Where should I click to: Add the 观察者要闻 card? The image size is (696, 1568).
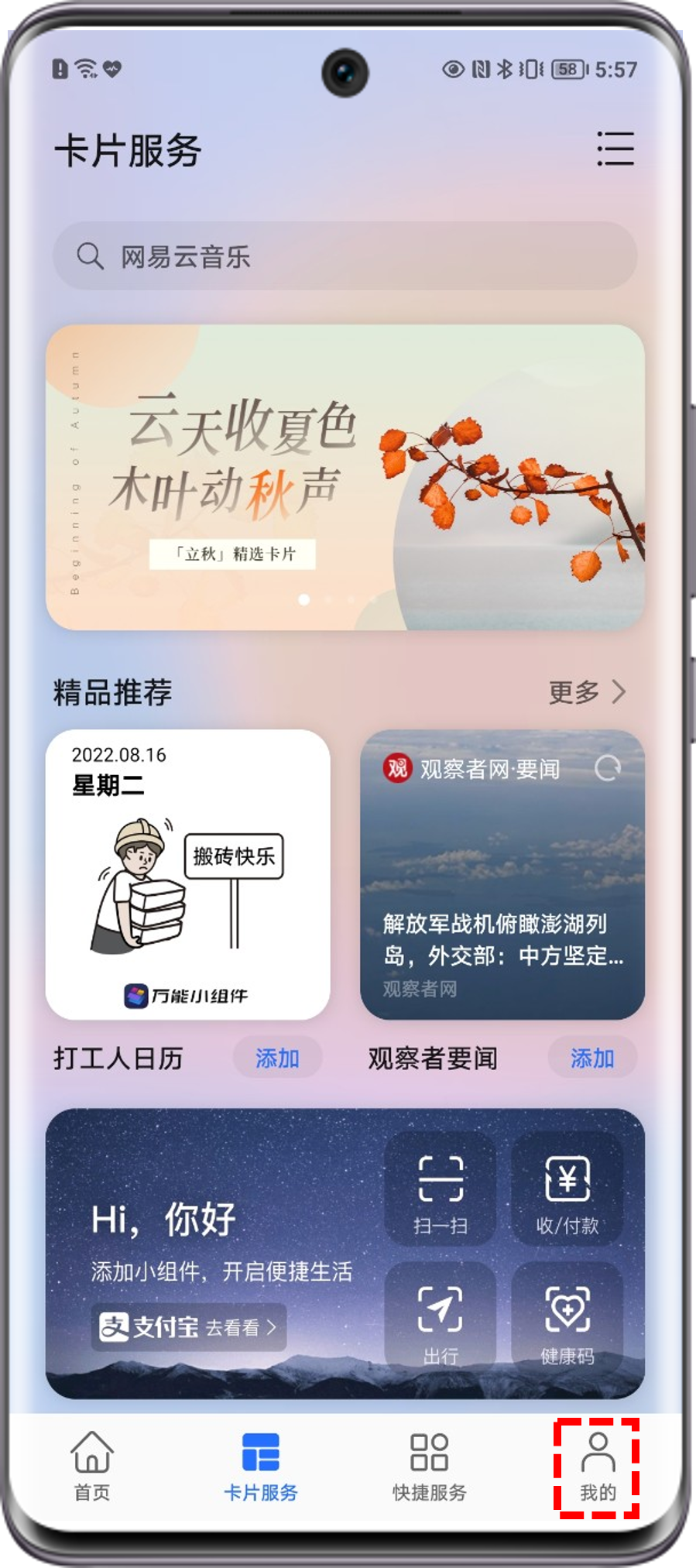592,1058
